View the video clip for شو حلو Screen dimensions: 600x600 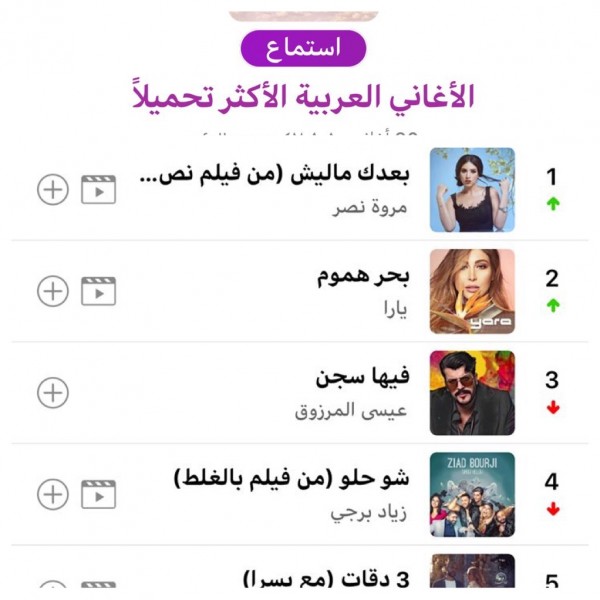coord(99,493)
